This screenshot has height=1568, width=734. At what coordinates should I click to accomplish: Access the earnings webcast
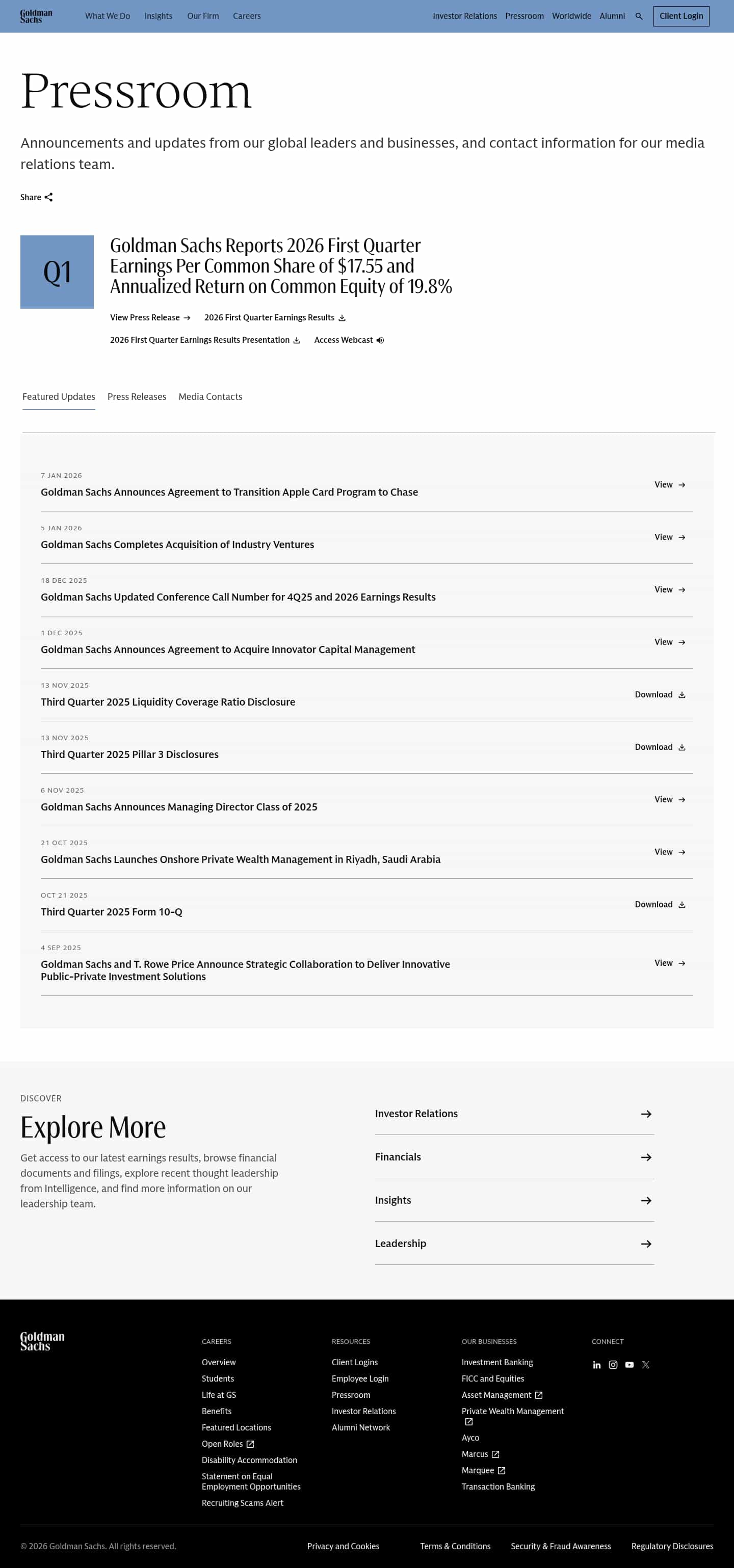coord(349,340)
